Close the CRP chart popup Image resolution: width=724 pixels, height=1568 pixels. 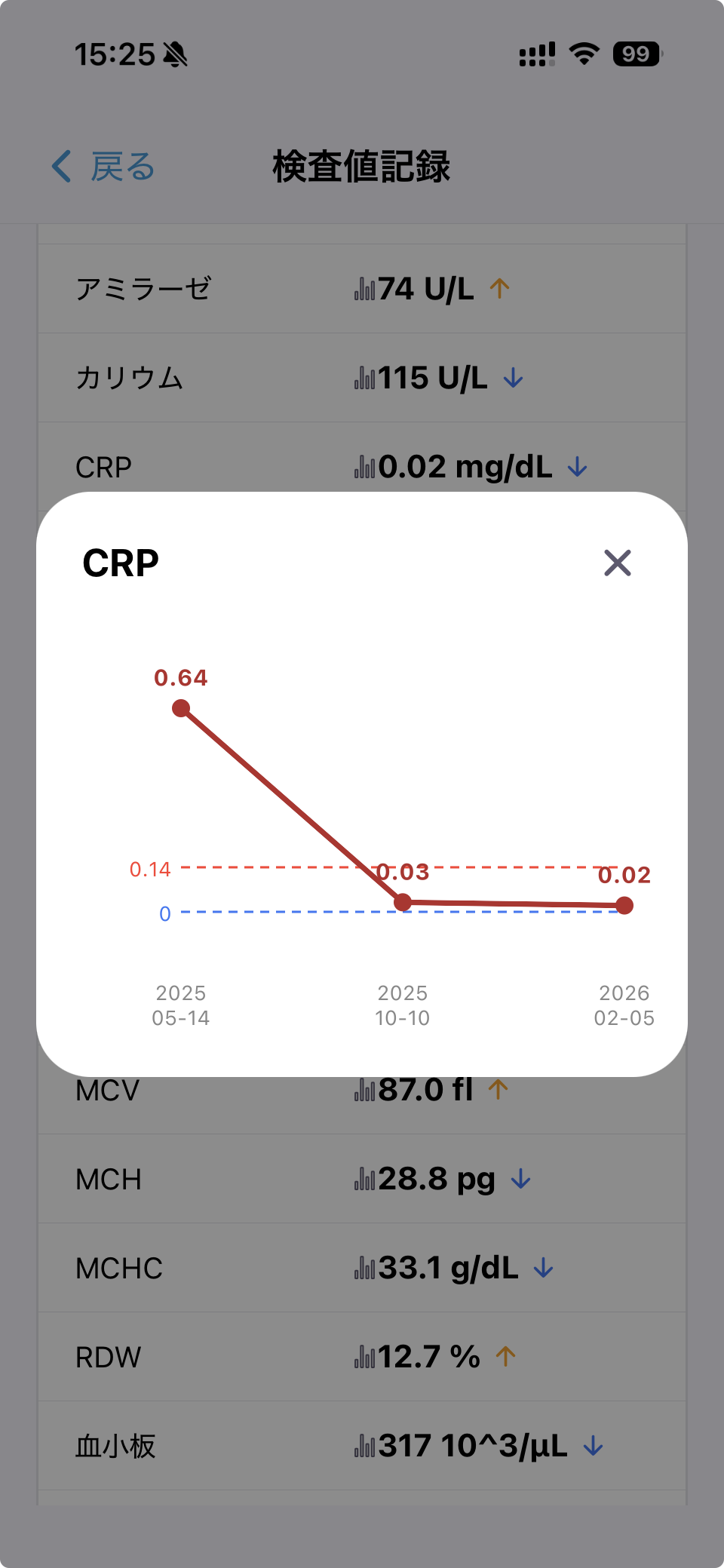click(x=617, y=563)
